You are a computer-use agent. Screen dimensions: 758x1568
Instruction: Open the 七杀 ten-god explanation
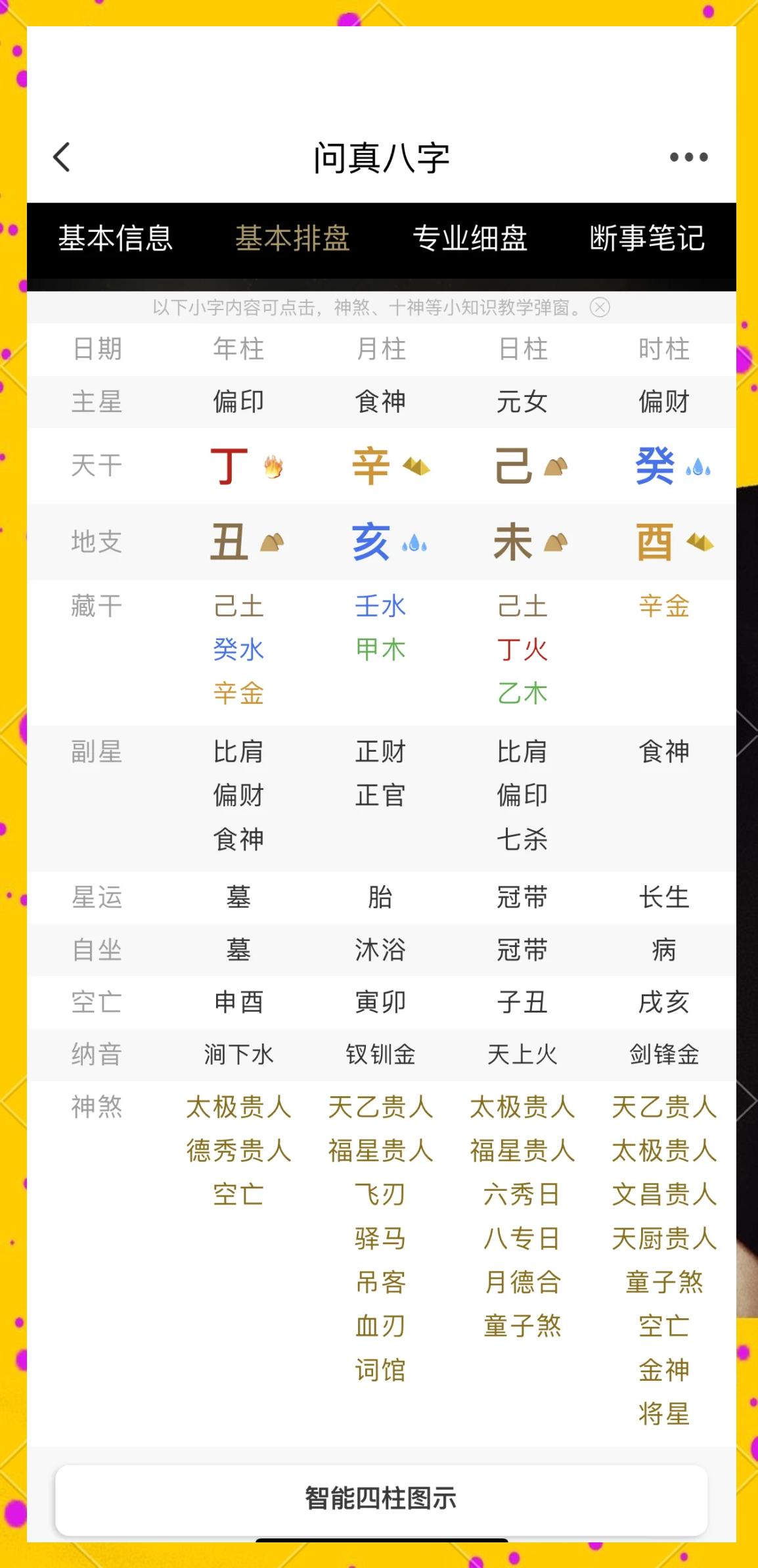[522, 839]
